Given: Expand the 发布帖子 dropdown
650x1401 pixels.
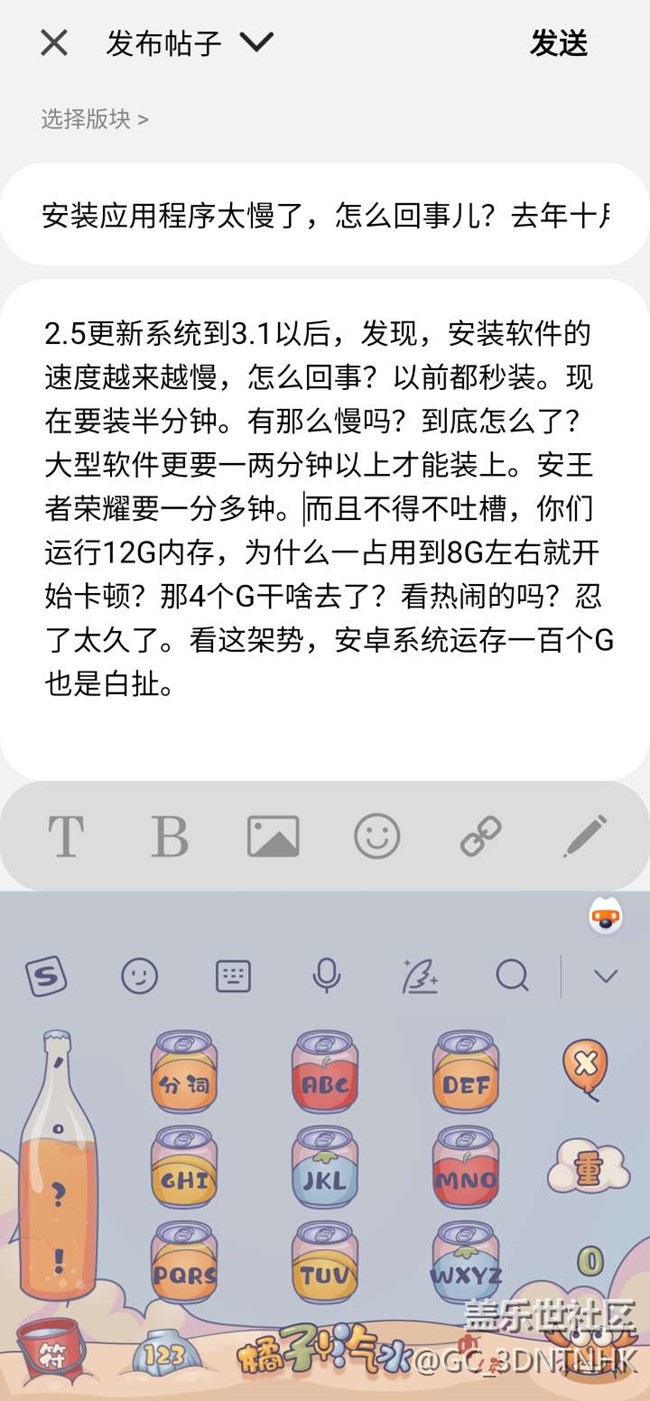Looking at the screenshot, I should (x=256, y=43).
